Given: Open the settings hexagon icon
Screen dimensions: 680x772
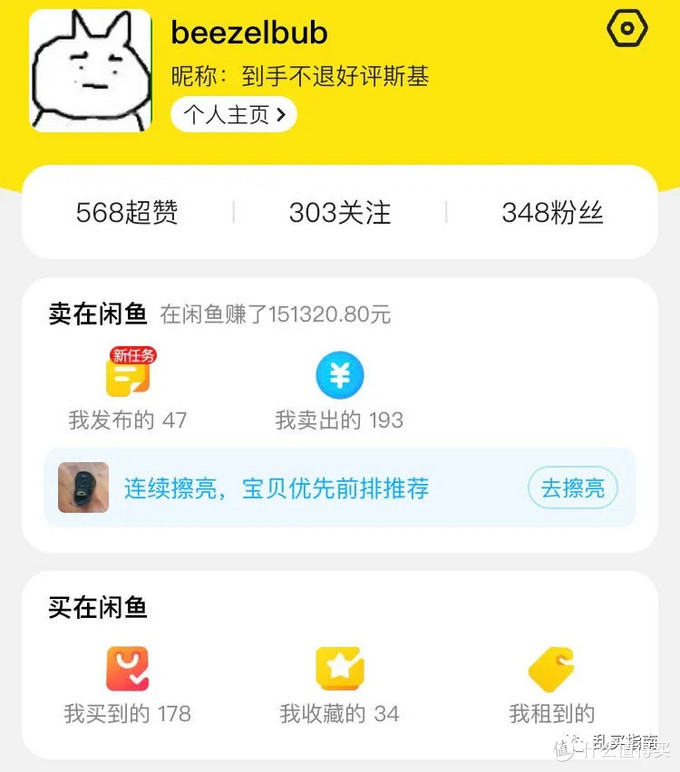Looking at the screenshot, I should 627,29.
